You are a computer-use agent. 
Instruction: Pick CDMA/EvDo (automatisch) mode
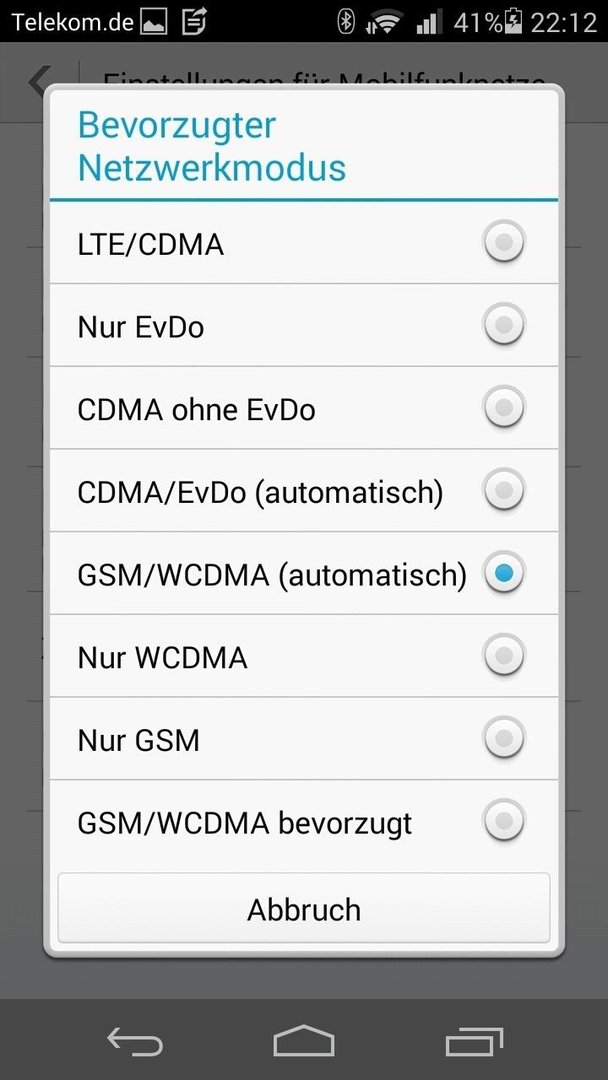[304, 490]
